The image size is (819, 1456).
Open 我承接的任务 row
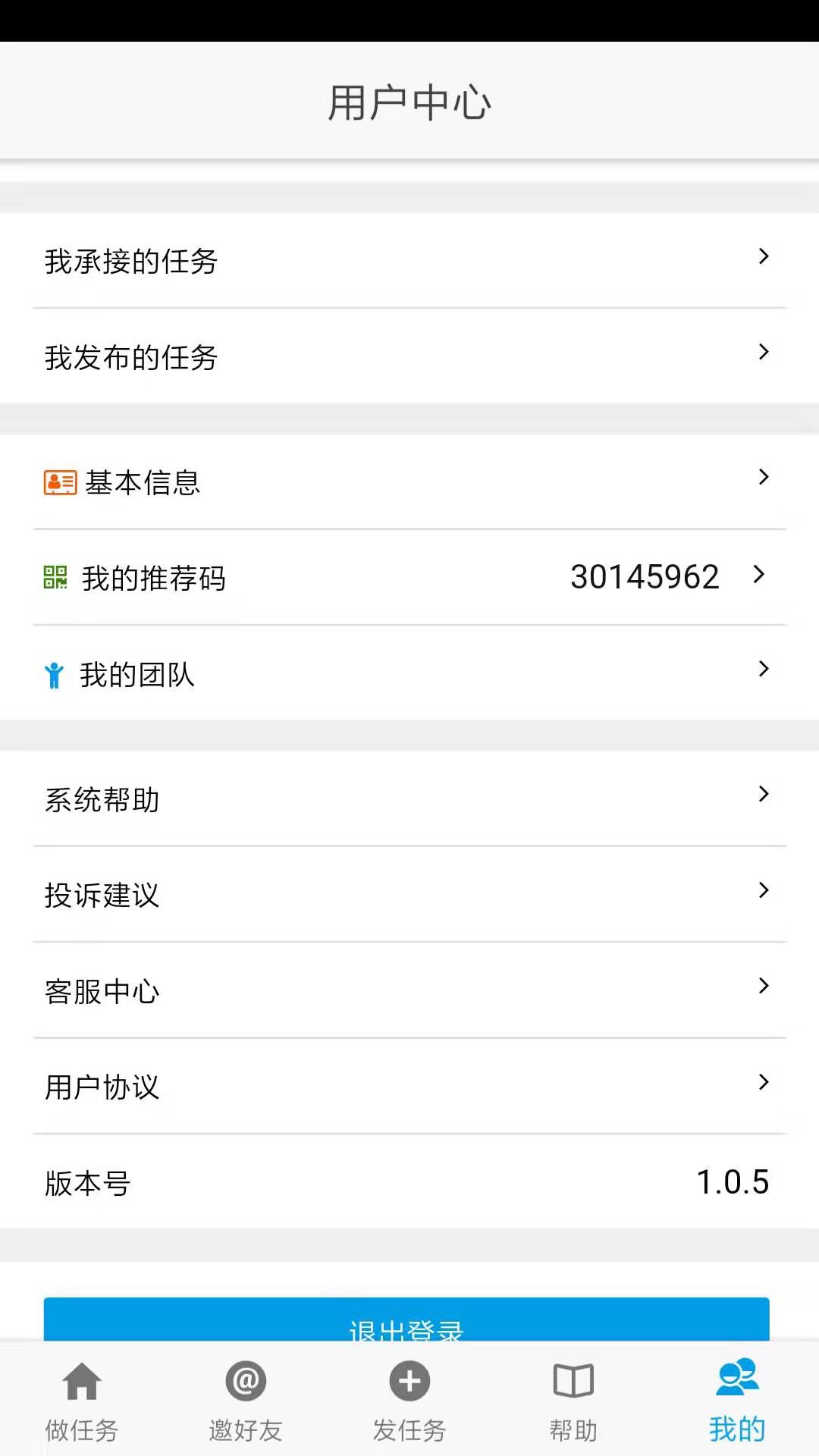click(x=409, y=261)
